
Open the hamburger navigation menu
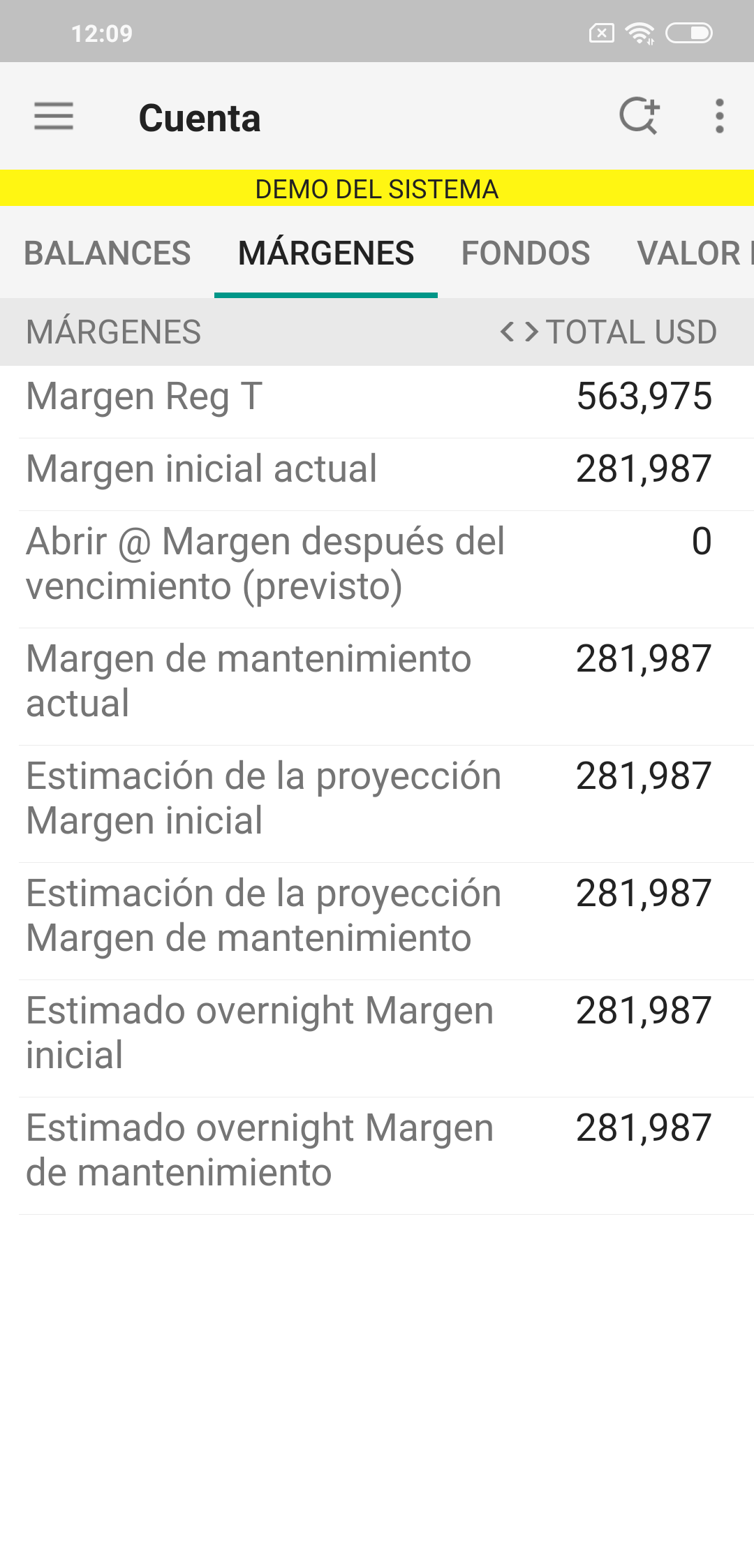click(54, 116)
